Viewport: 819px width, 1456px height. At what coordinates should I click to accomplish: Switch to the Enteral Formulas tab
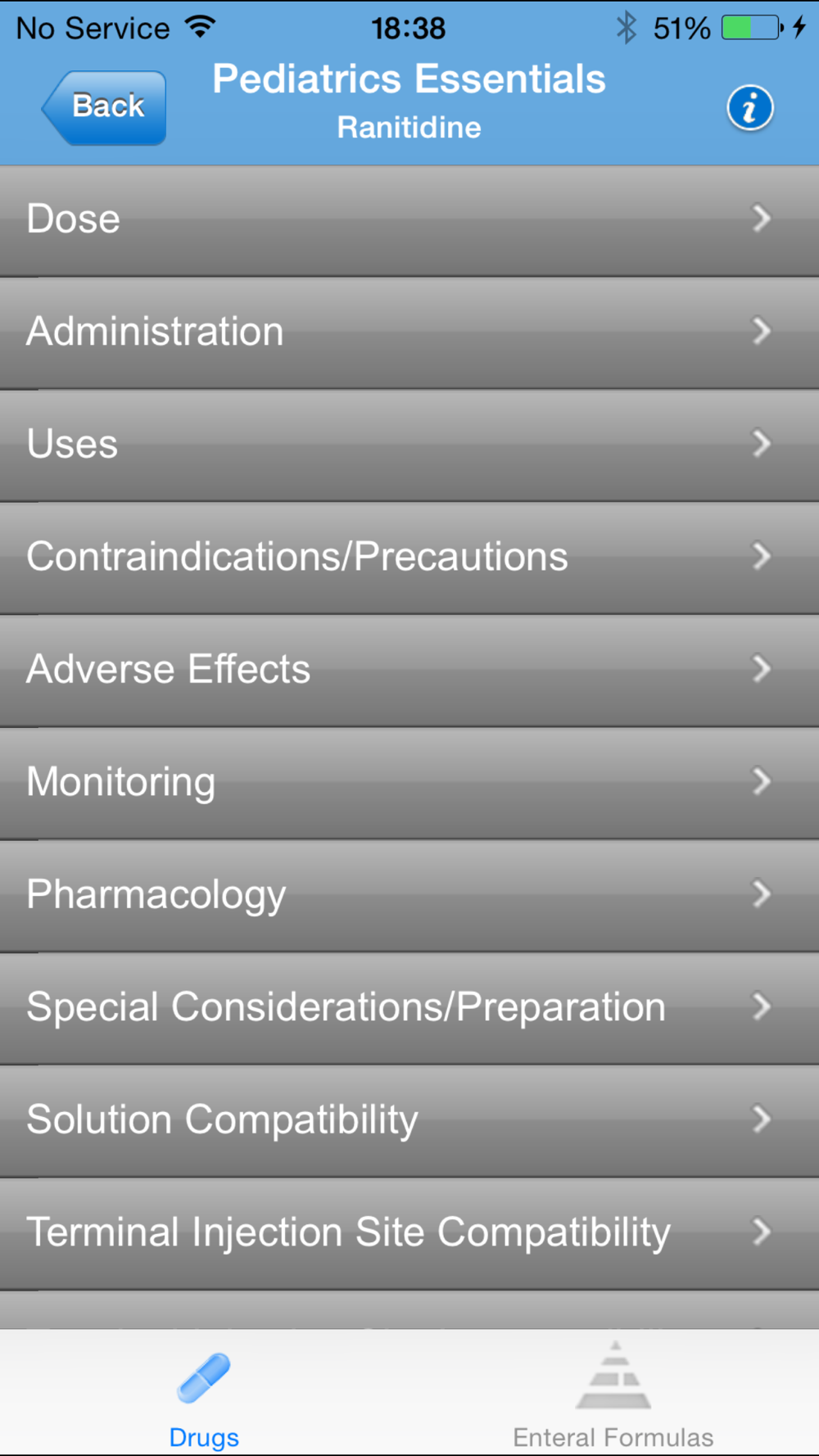pos(613,1393)
